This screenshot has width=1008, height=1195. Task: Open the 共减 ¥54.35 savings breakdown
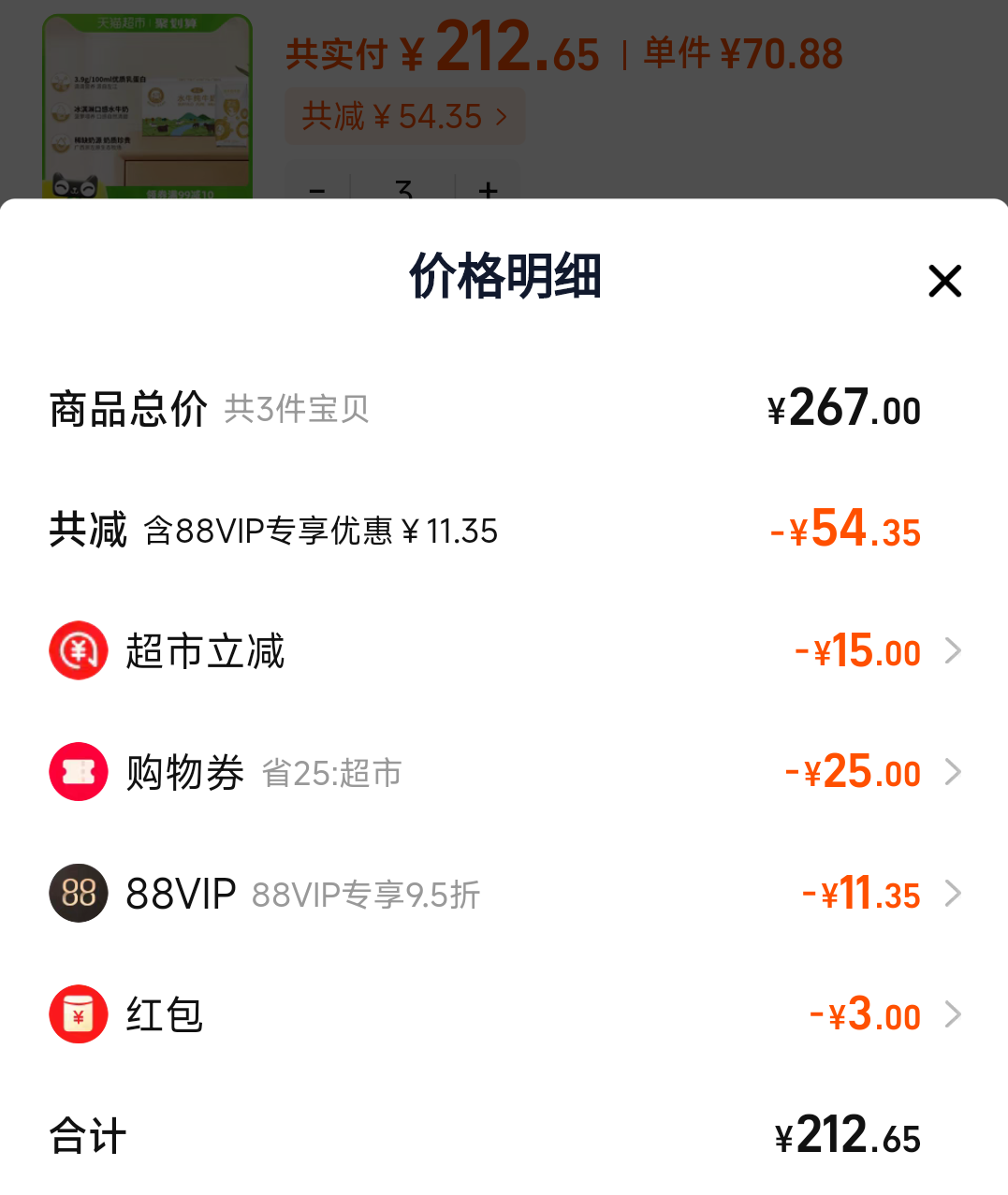[404, 115]
